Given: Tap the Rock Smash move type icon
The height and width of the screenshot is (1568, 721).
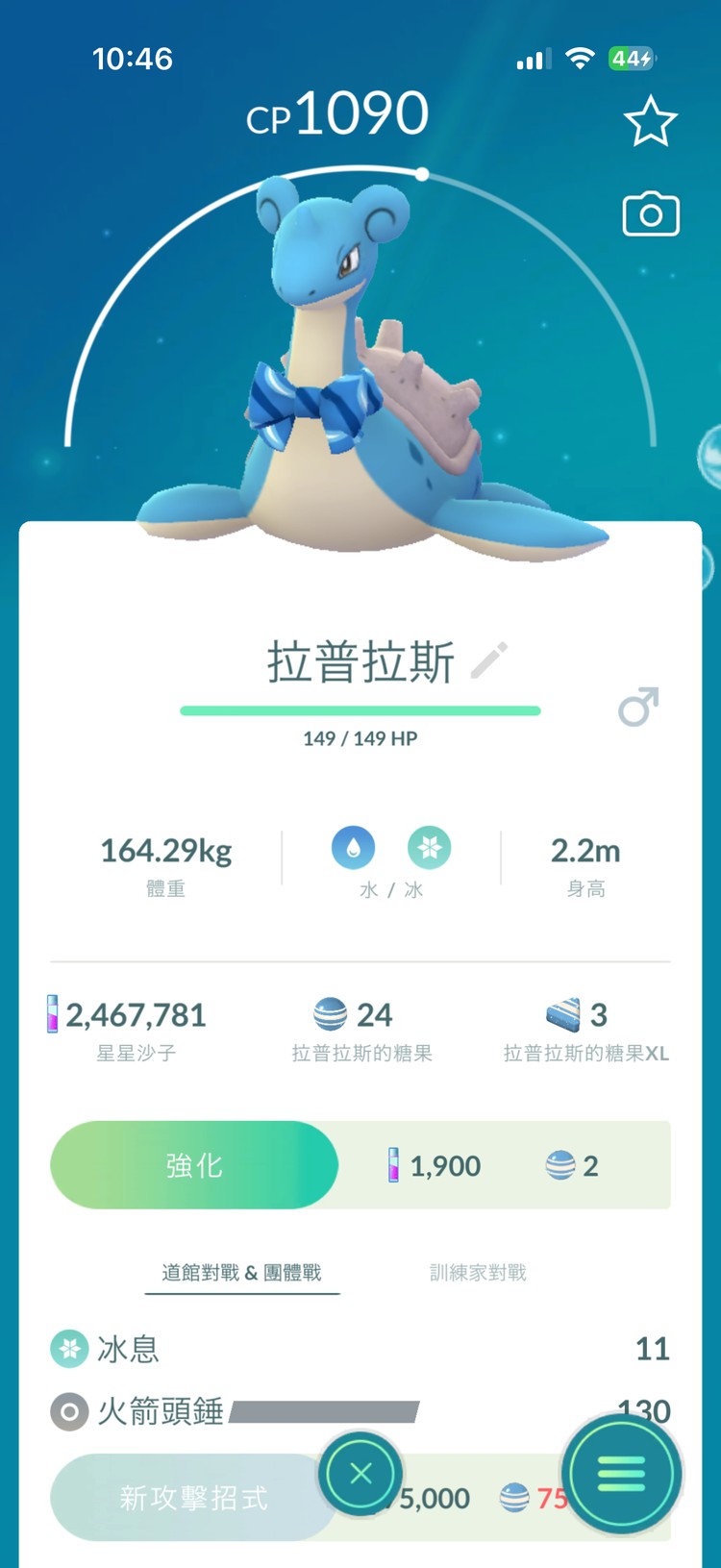Looking at the screenshot, I should click(68, 1412).
